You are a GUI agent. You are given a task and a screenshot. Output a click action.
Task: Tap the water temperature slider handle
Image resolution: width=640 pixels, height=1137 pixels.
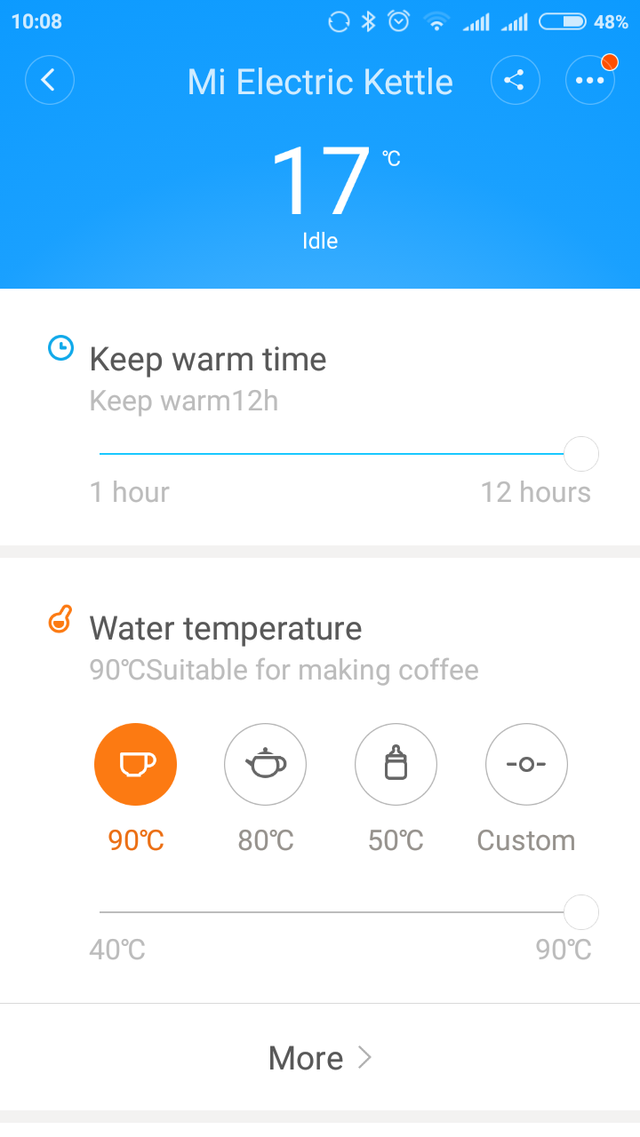(x=581, y=912)
